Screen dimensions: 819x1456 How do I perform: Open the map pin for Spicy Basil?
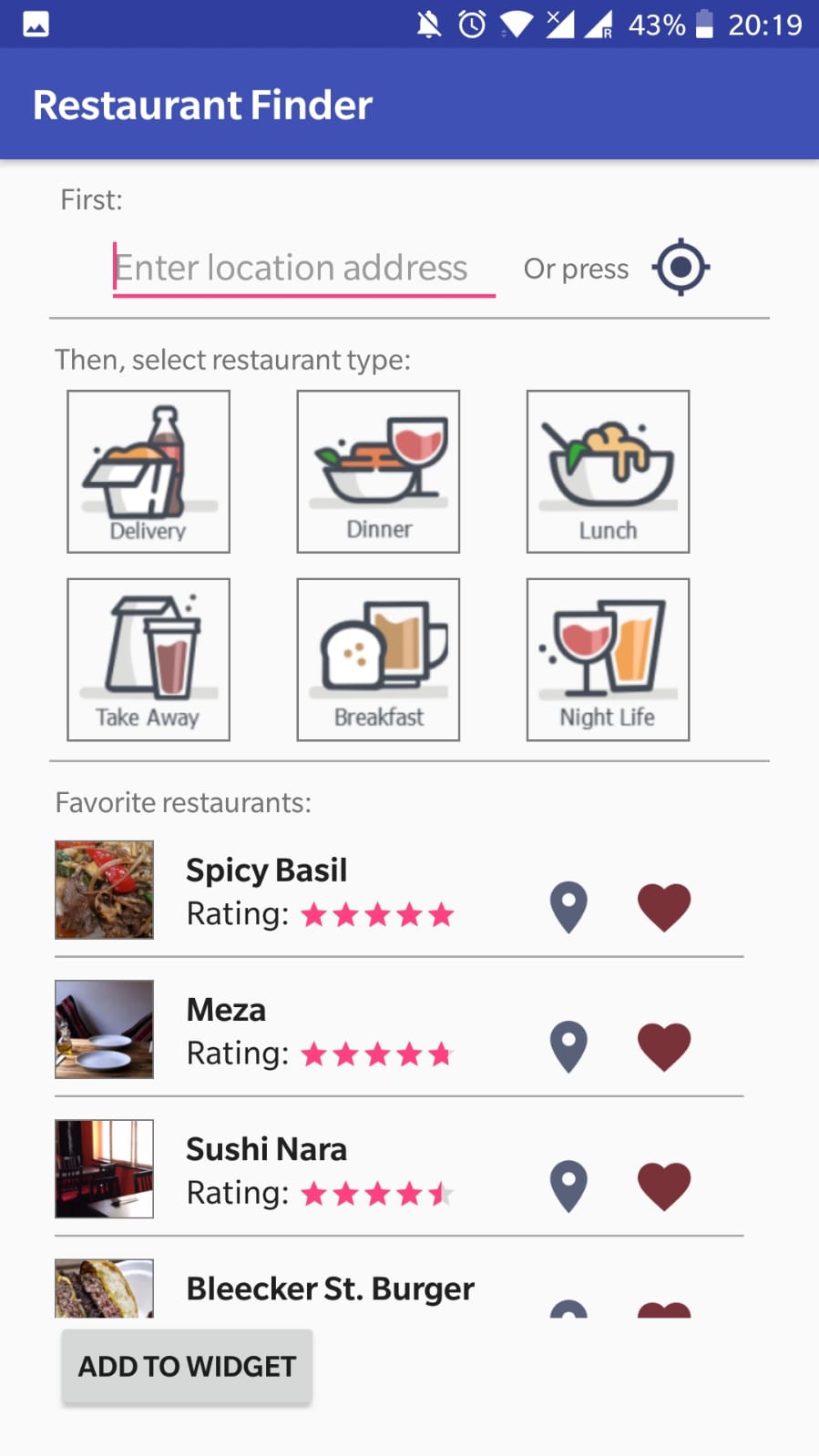pos(568,905)
